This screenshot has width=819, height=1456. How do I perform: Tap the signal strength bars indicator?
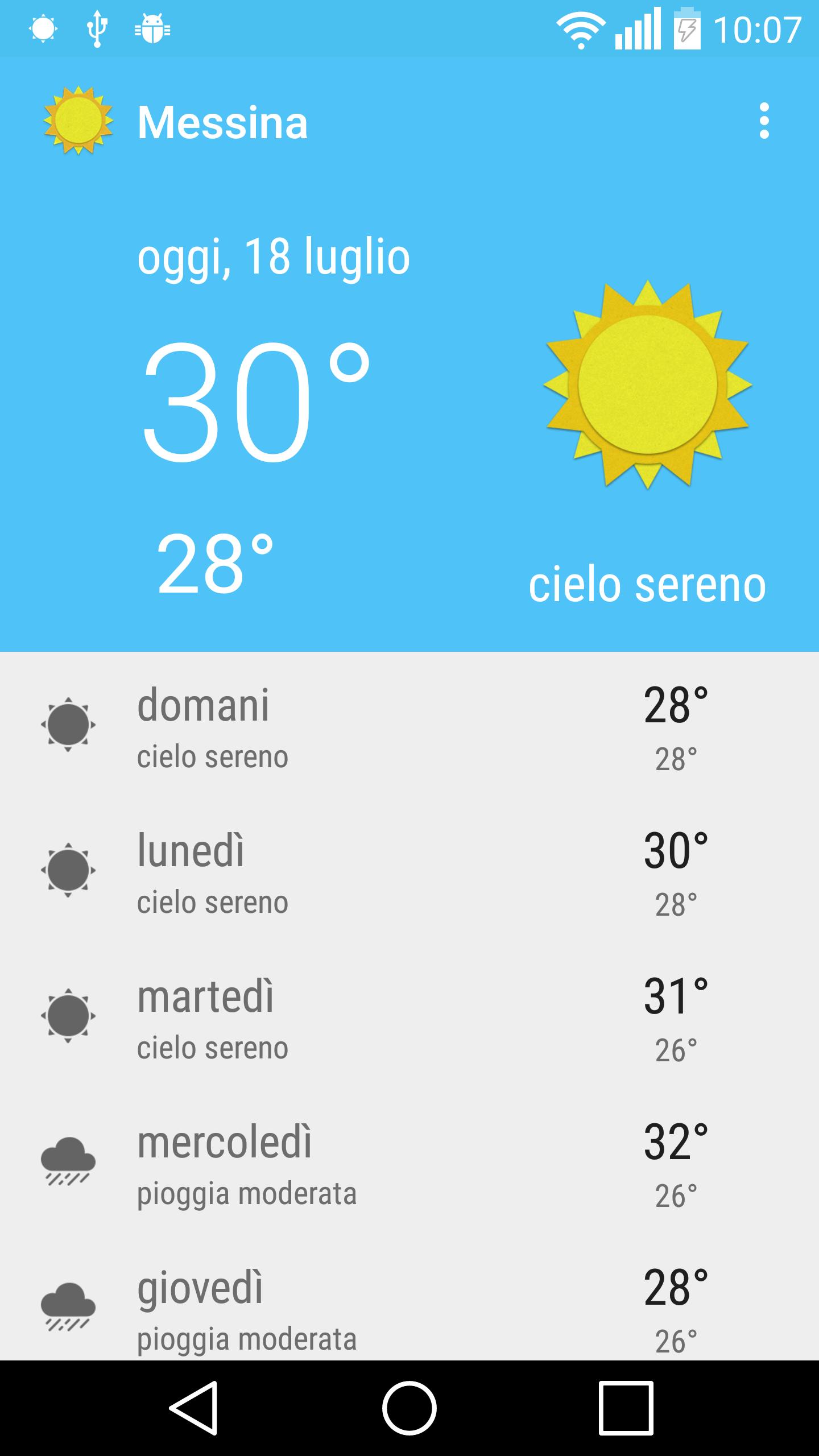click(x=637, y=30)
